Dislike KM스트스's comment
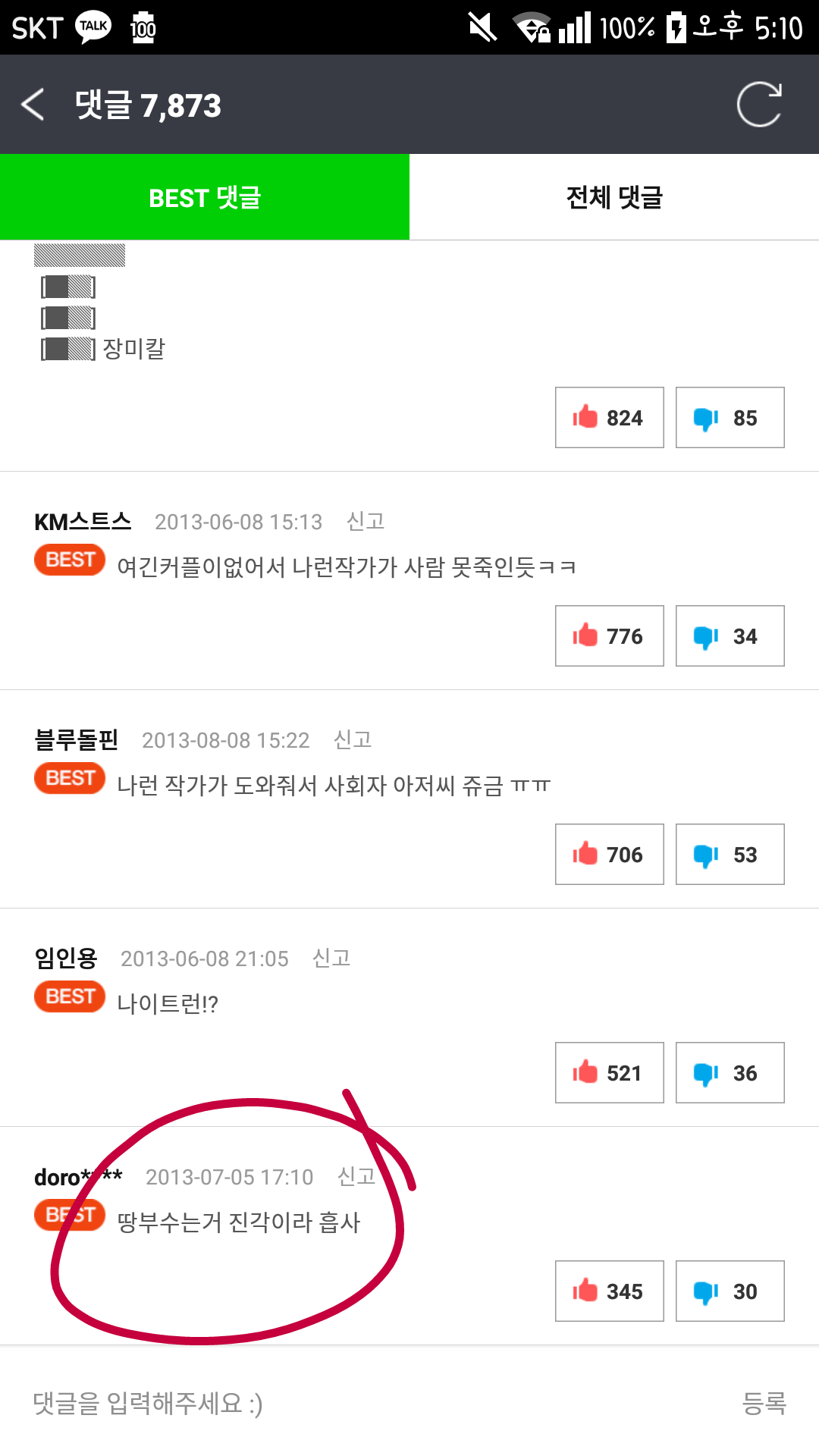Screen dimensions: 819x1456 pyautogui.click(x=730, y=636)
